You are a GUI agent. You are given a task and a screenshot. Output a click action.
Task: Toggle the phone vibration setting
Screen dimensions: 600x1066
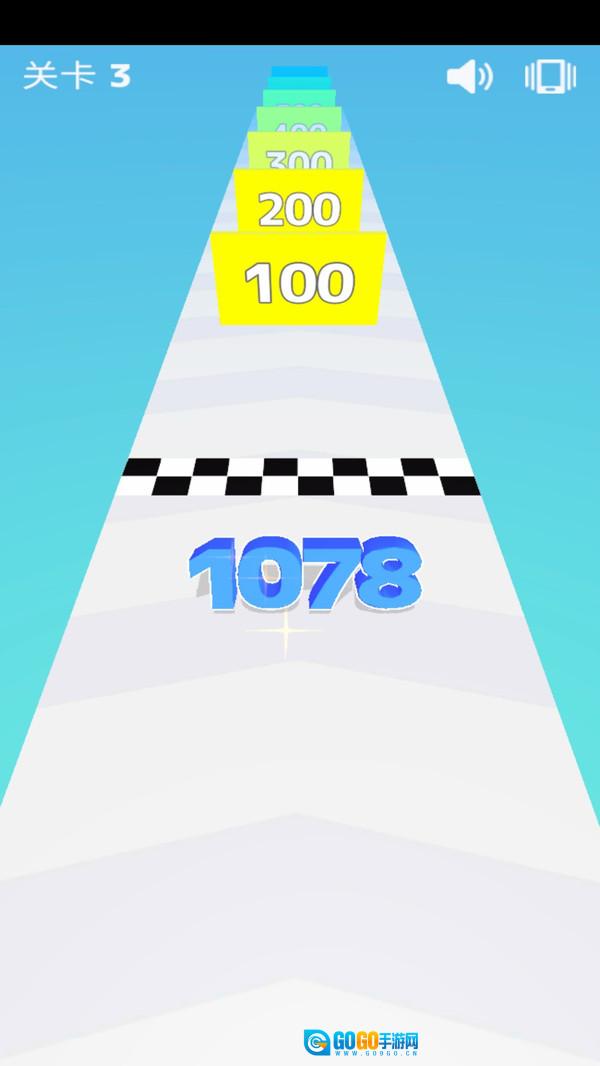pyautogui.click(x=550, y=76)
